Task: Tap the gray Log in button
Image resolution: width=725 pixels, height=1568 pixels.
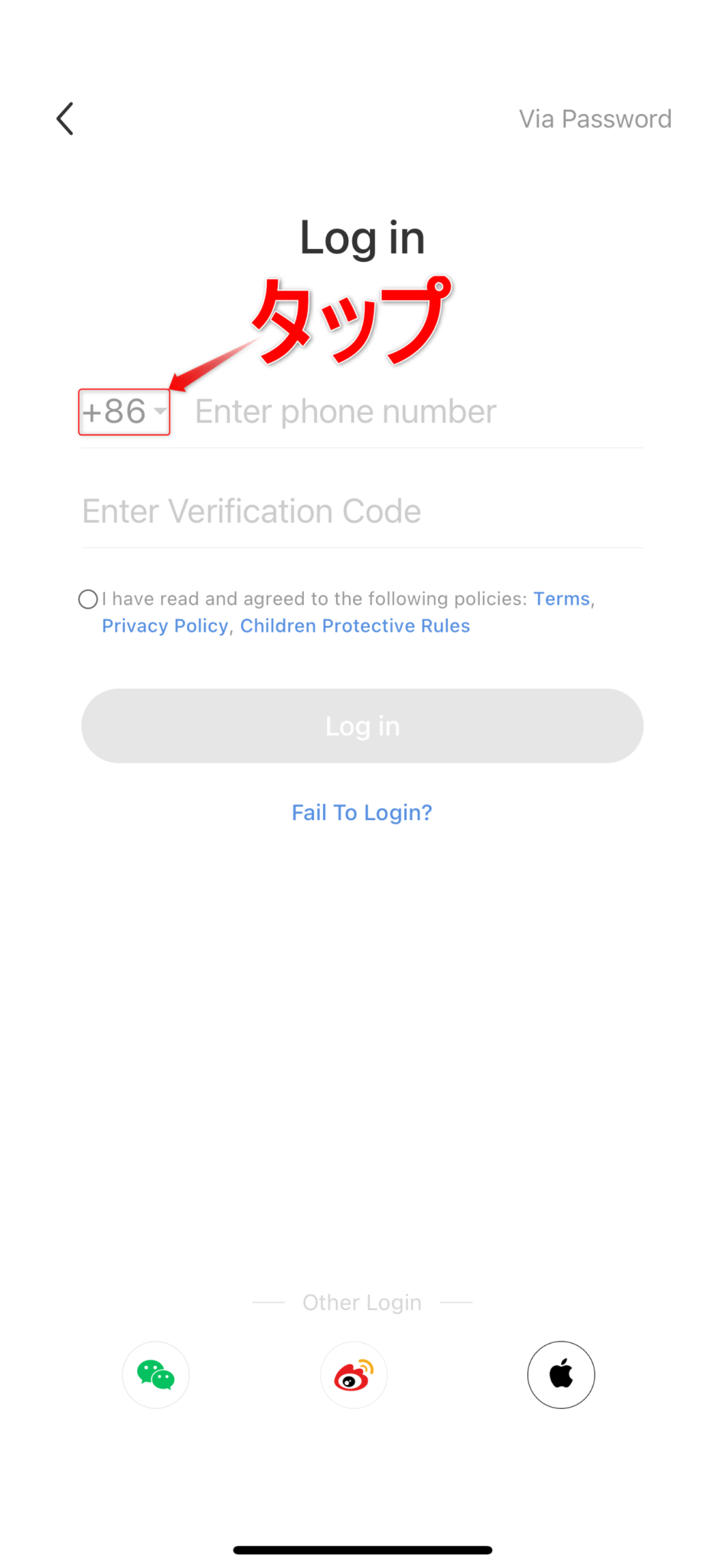Action: 362,726
